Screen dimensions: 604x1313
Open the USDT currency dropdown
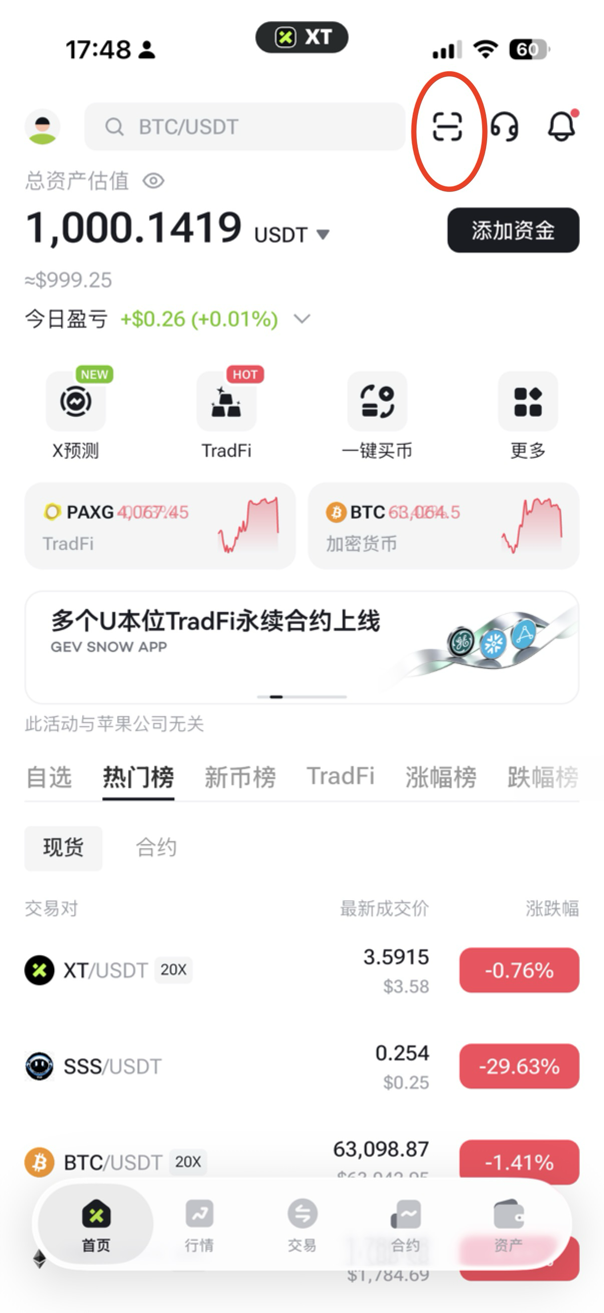coord(291,234)
